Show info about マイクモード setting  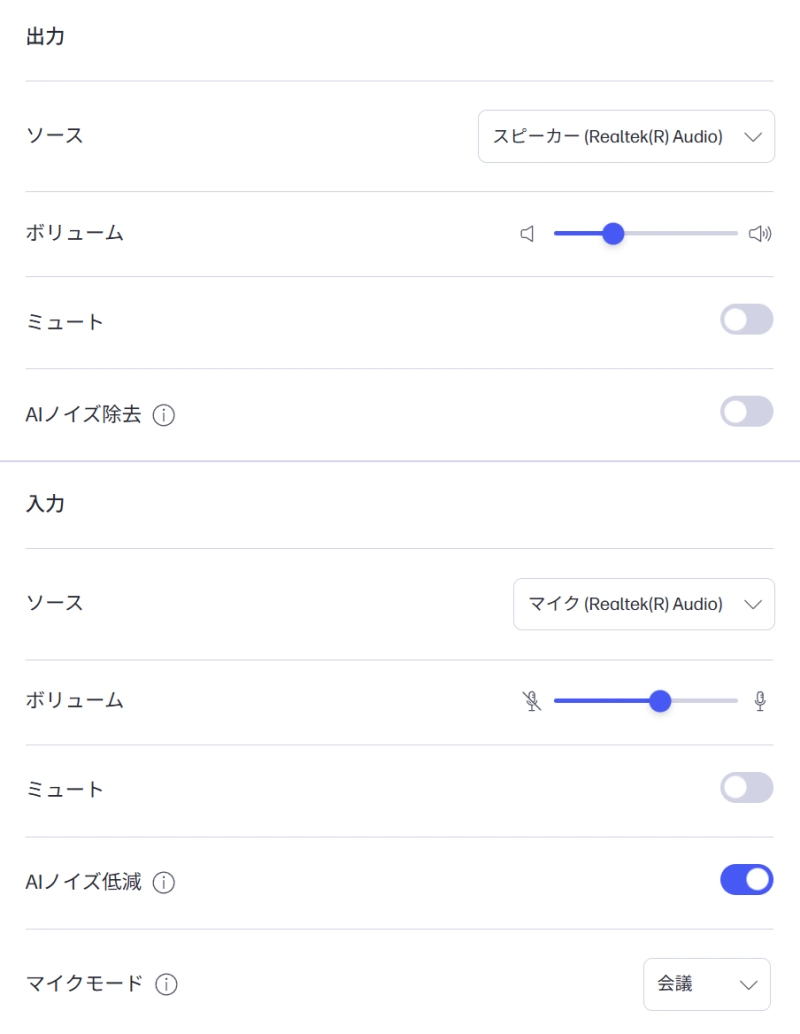click(168, 985)
